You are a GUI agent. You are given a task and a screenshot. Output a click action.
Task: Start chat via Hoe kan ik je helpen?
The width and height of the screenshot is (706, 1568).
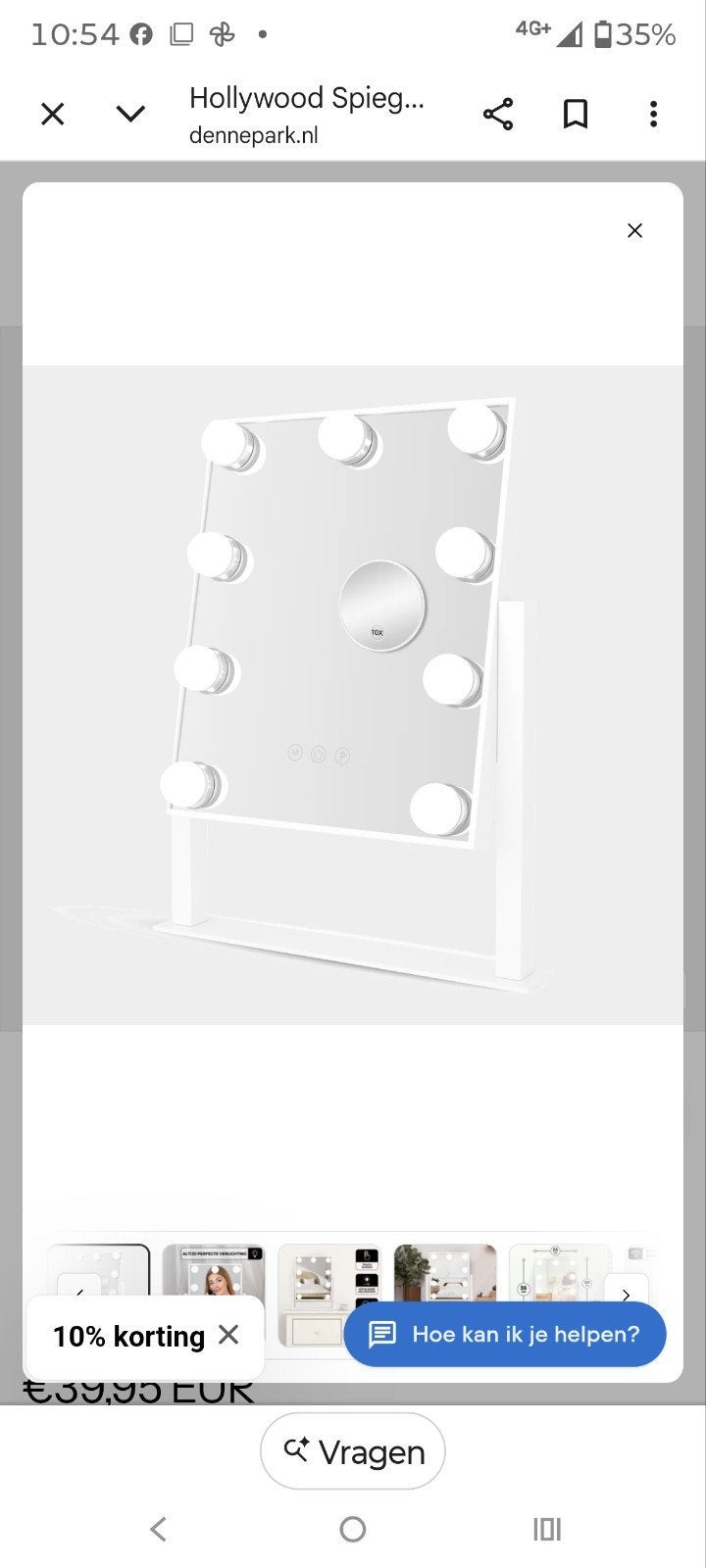click(x=505, y=1334)
